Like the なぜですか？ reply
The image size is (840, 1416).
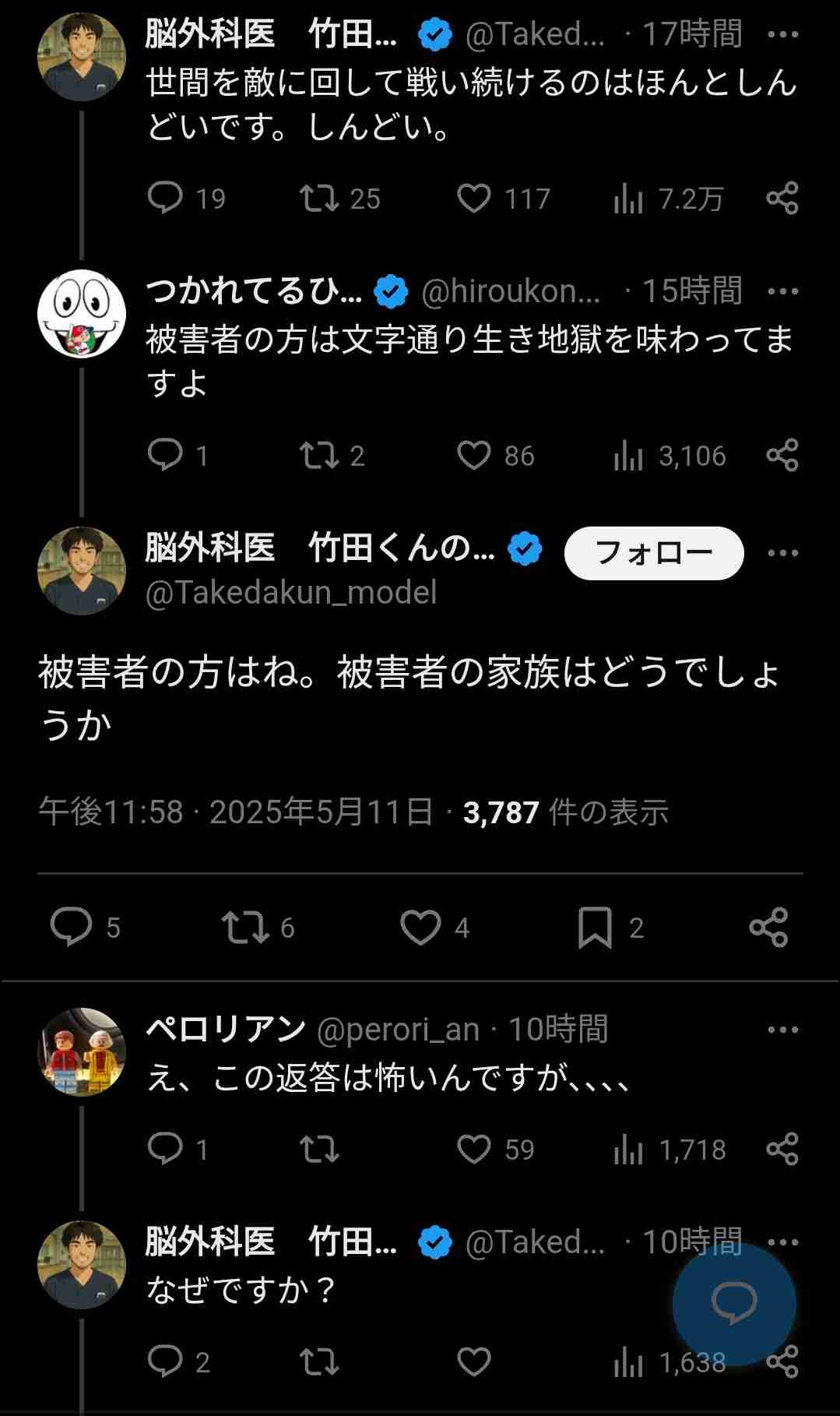click(473, 1361)
